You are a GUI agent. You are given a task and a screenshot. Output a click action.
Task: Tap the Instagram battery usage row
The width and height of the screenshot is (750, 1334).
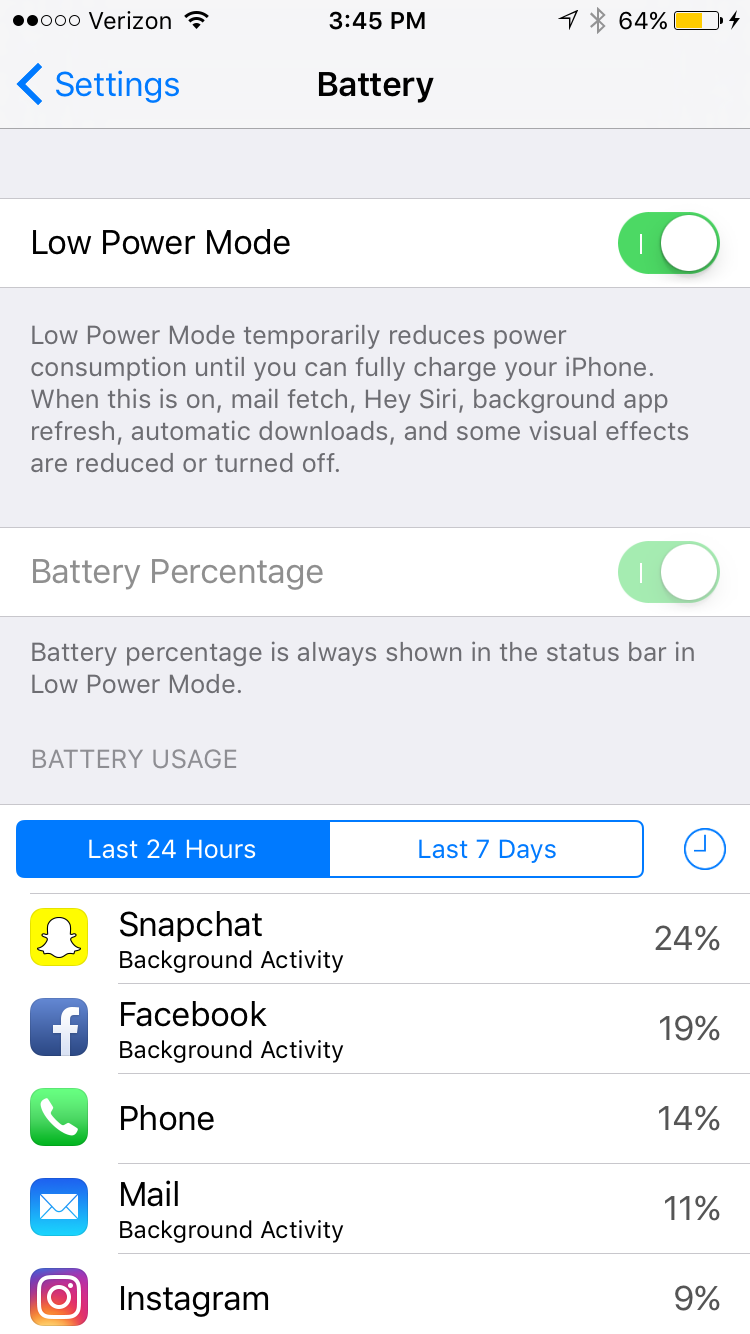[x=375, y=1298]
